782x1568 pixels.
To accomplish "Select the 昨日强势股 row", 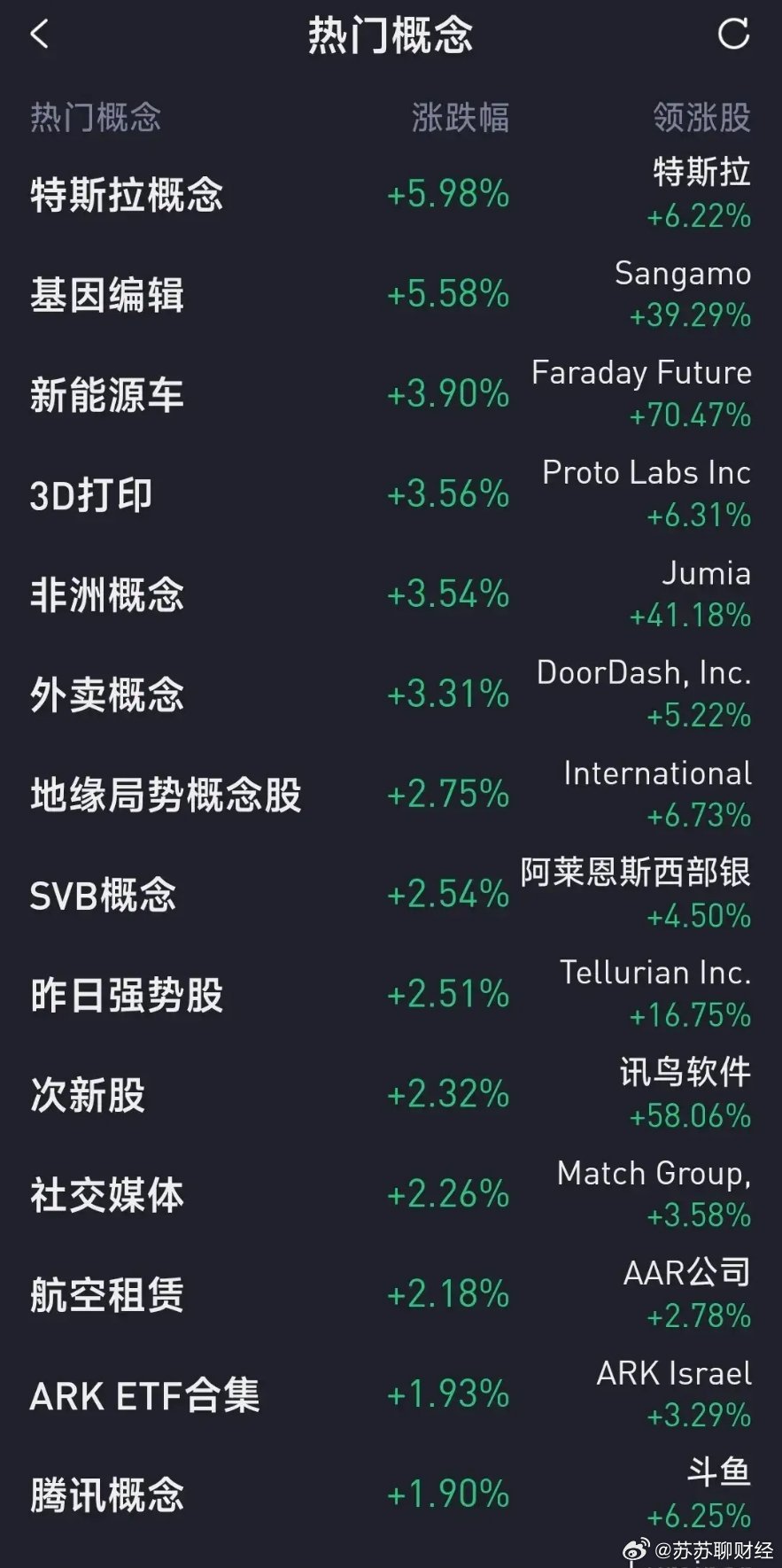I will [x=391, y=995].
